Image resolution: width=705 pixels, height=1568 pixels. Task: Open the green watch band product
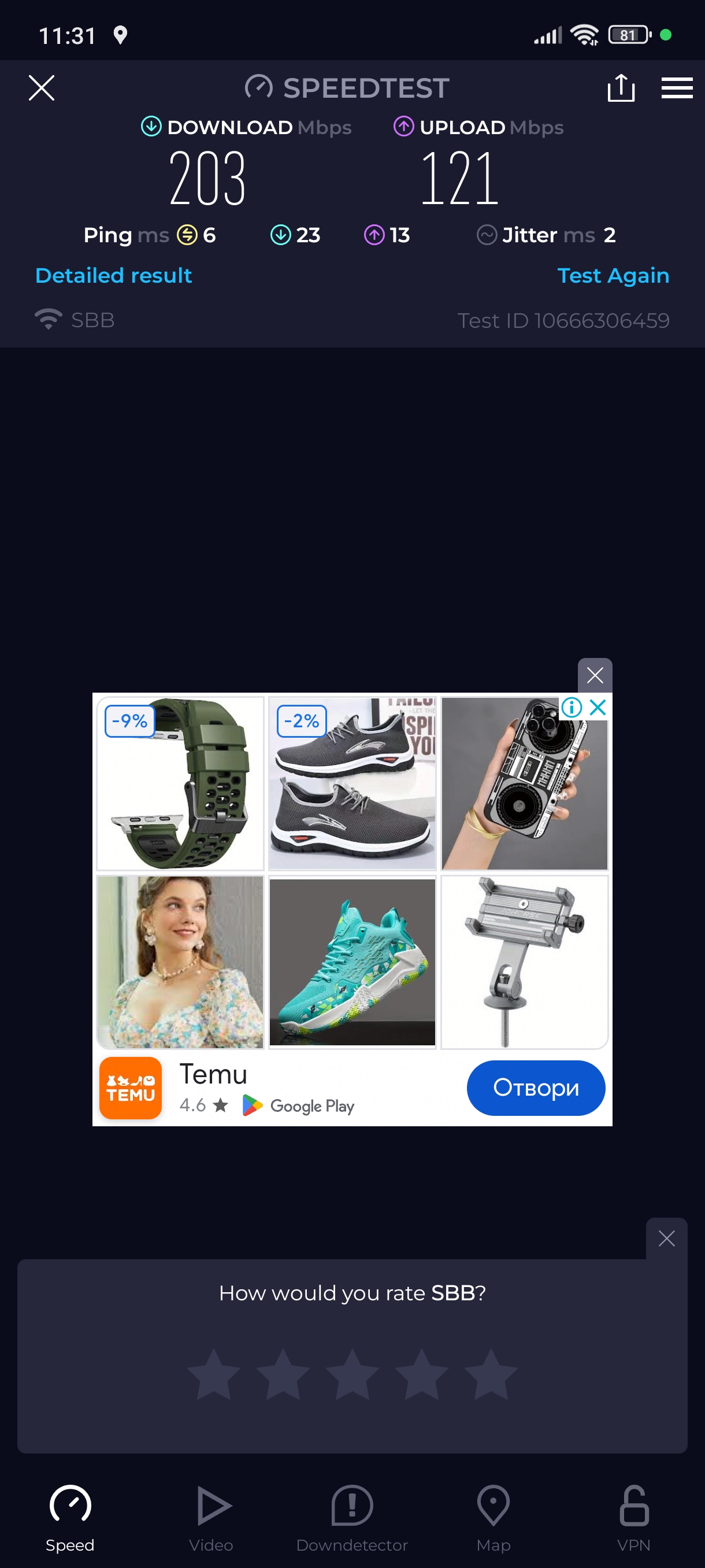[180, 783]
